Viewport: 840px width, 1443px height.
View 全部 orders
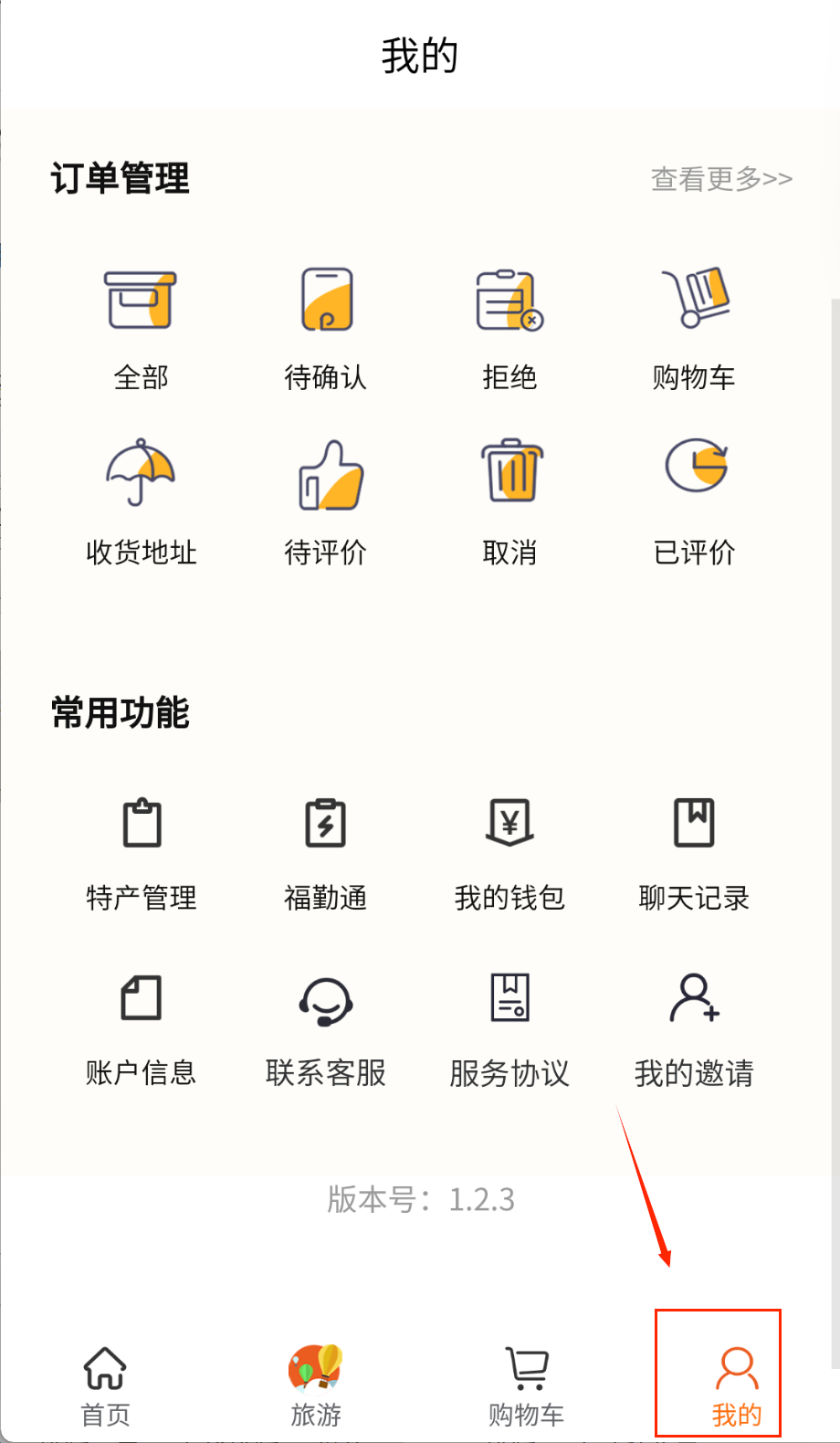(x=141, y=325)
